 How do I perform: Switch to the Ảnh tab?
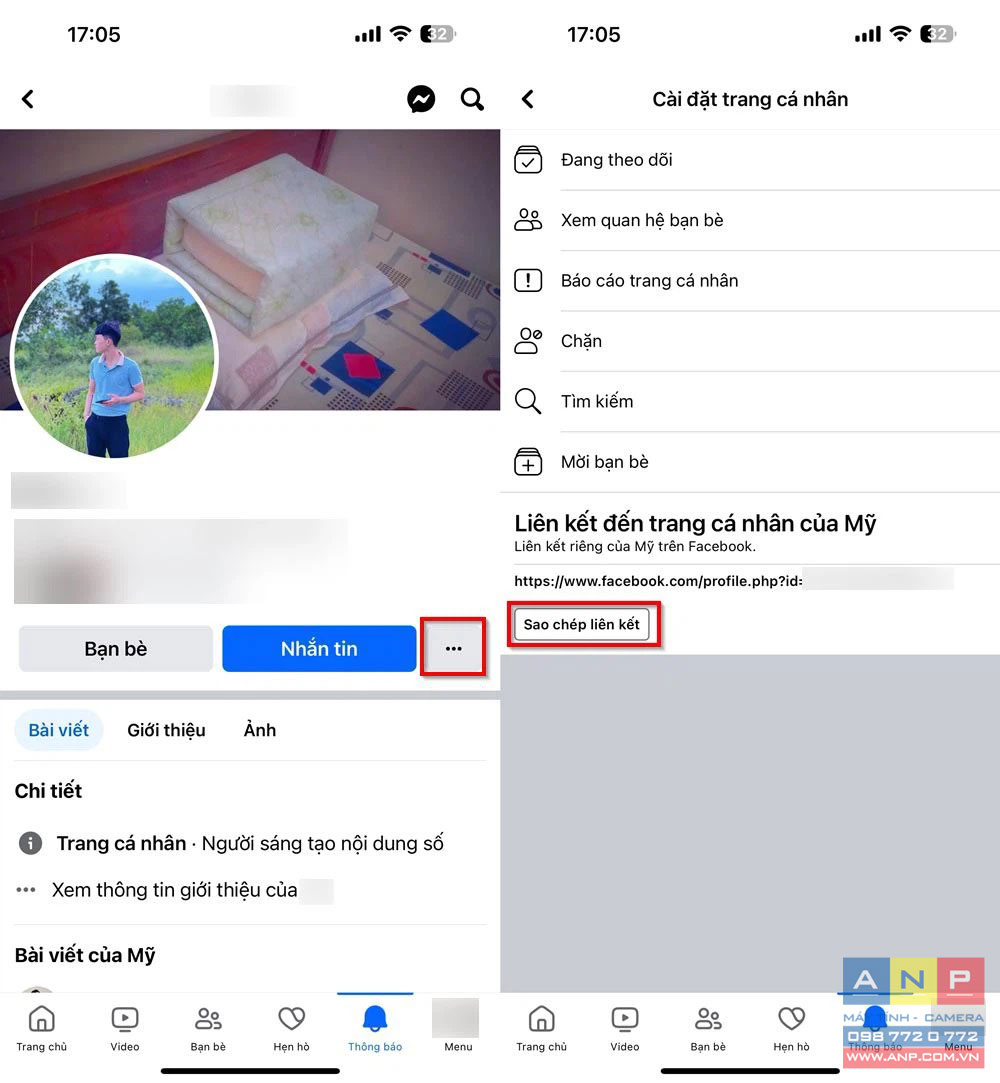pyautogui.click(x=260, y=730)
